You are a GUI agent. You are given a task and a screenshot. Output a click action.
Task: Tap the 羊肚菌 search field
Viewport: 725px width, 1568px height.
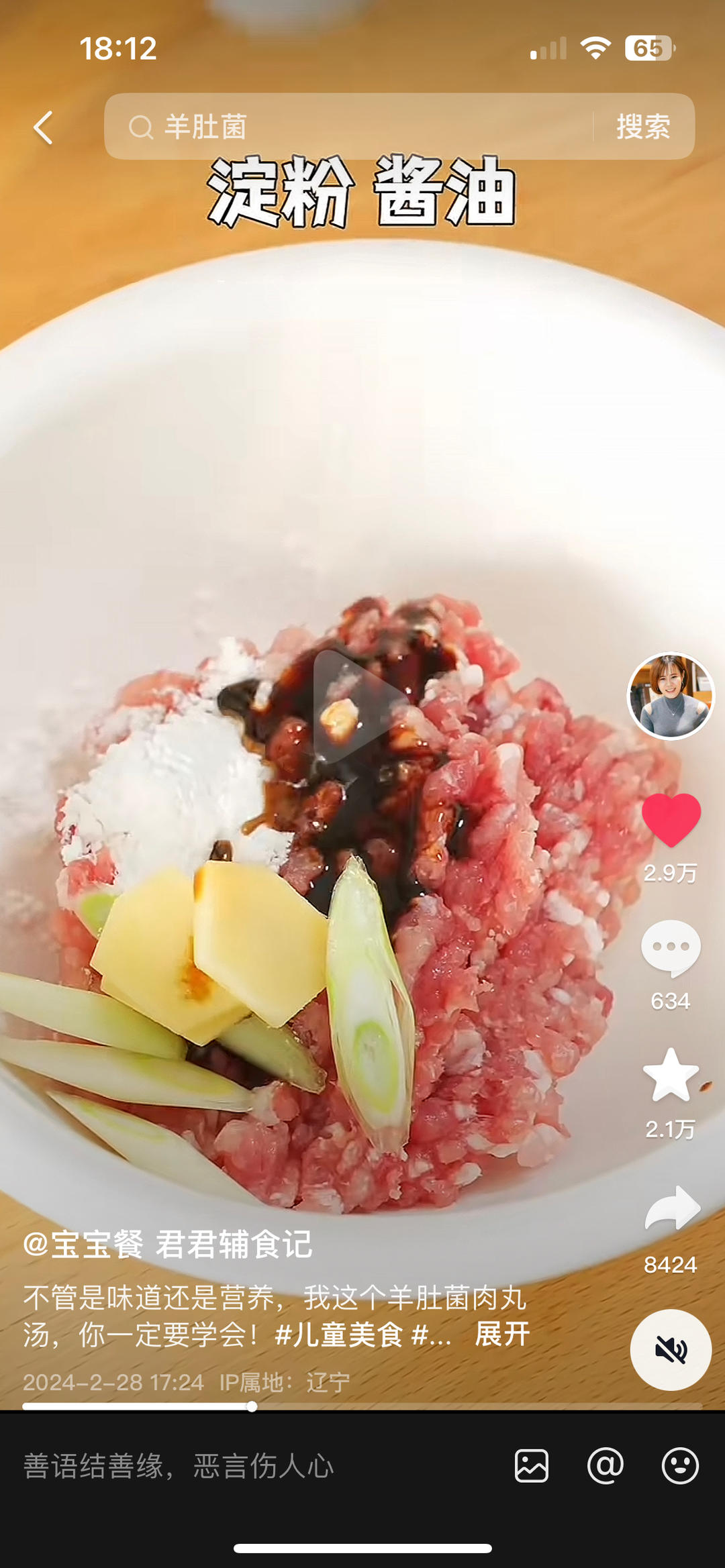point(349,127)
